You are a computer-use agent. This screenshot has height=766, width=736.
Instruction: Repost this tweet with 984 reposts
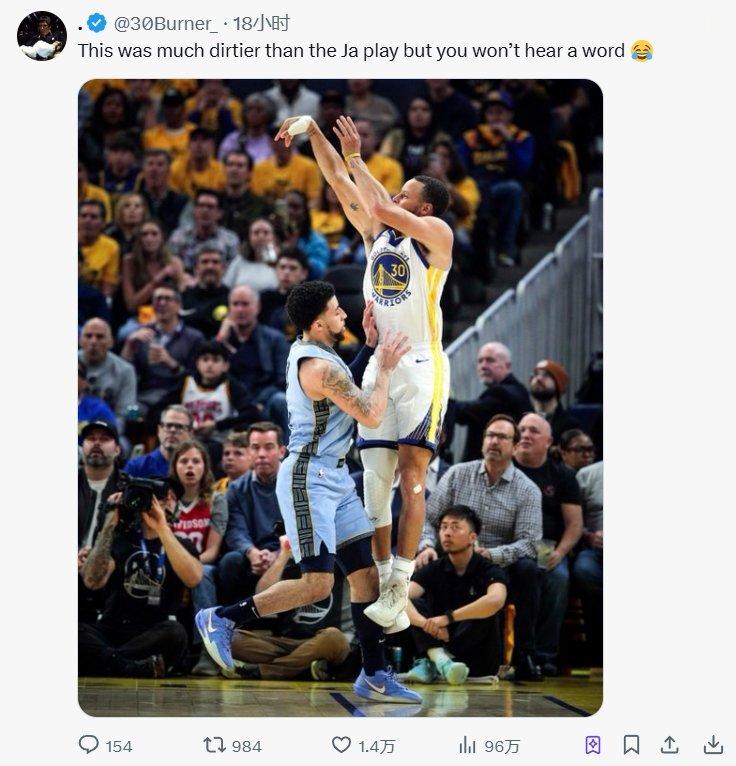[214, 745]
